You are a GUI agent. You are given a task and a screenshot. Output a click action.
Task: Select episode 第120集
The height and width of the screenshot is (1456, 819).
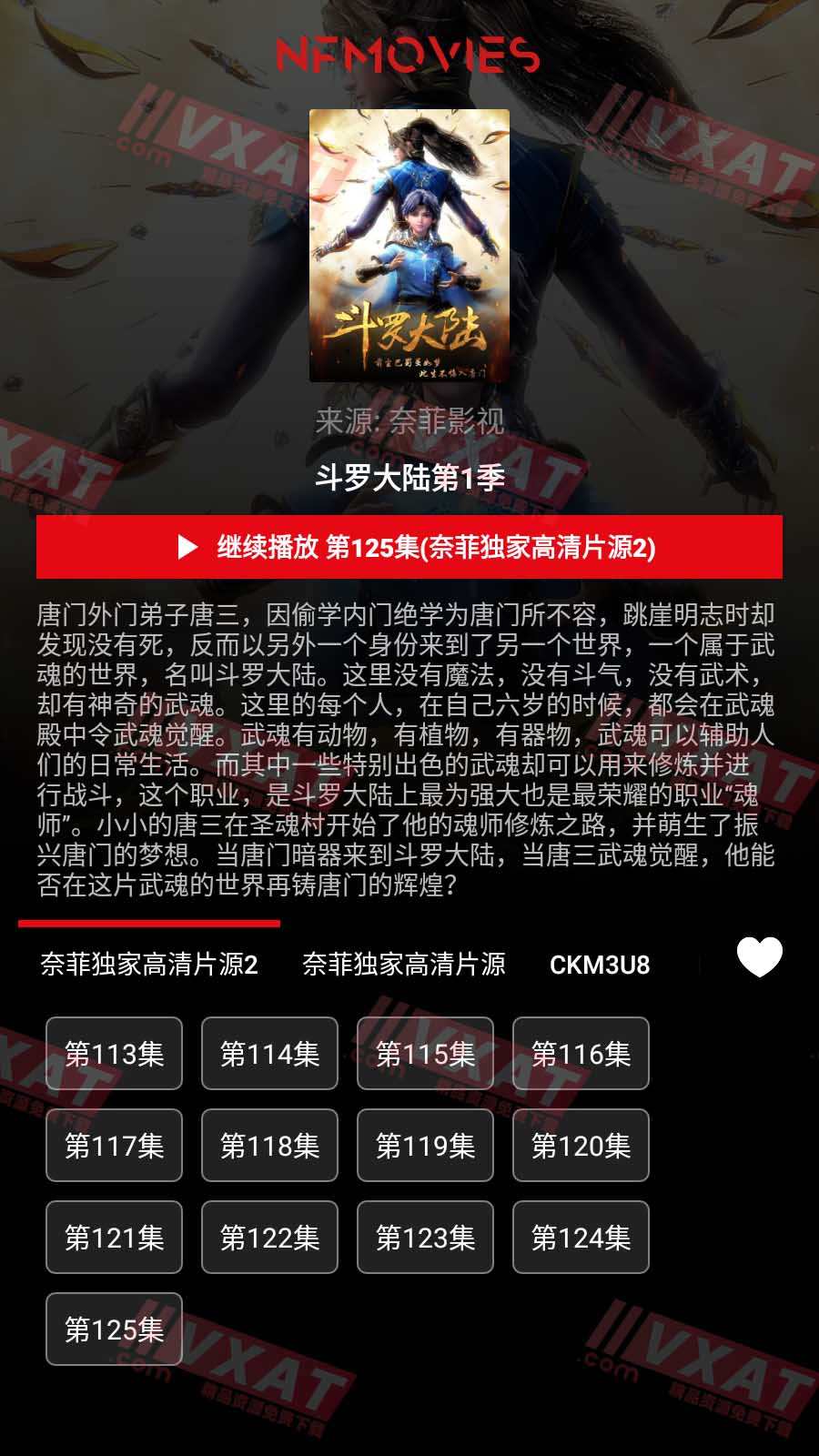point(581,1146)
